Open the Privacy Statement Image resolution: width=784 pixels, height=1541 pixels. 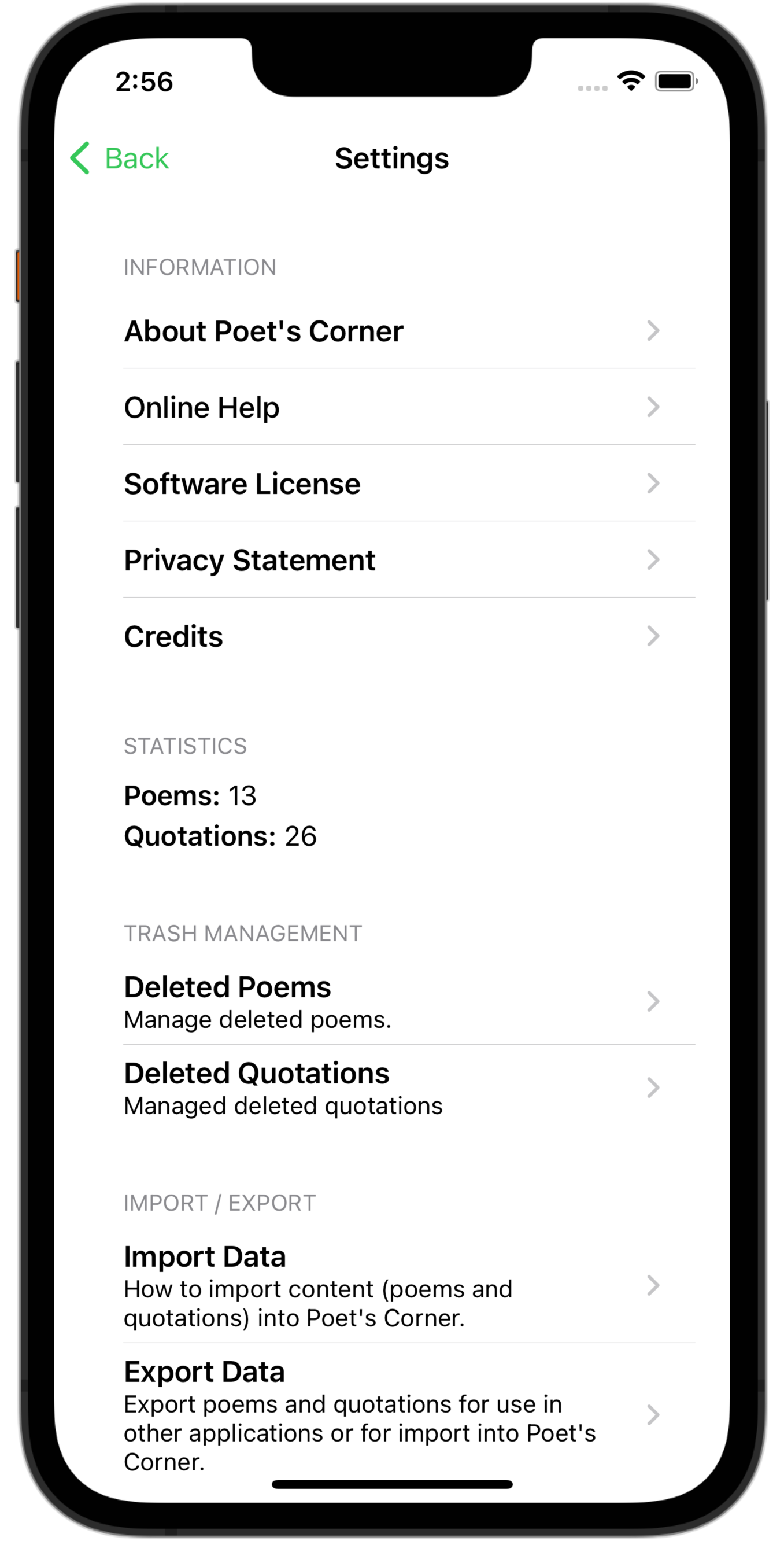click(391, 560)
